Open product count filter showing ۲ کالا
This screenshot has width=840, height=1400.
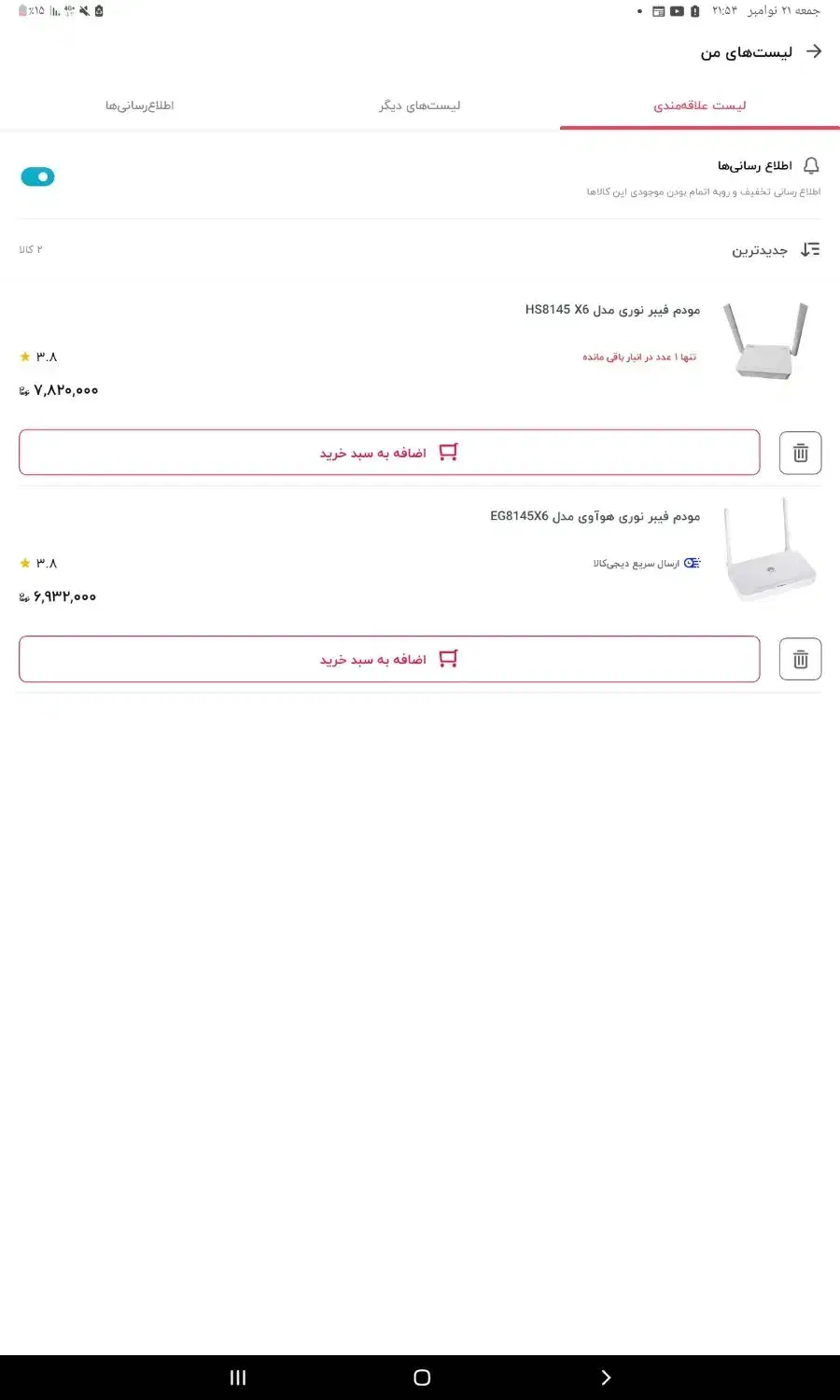tap(31, 249)
